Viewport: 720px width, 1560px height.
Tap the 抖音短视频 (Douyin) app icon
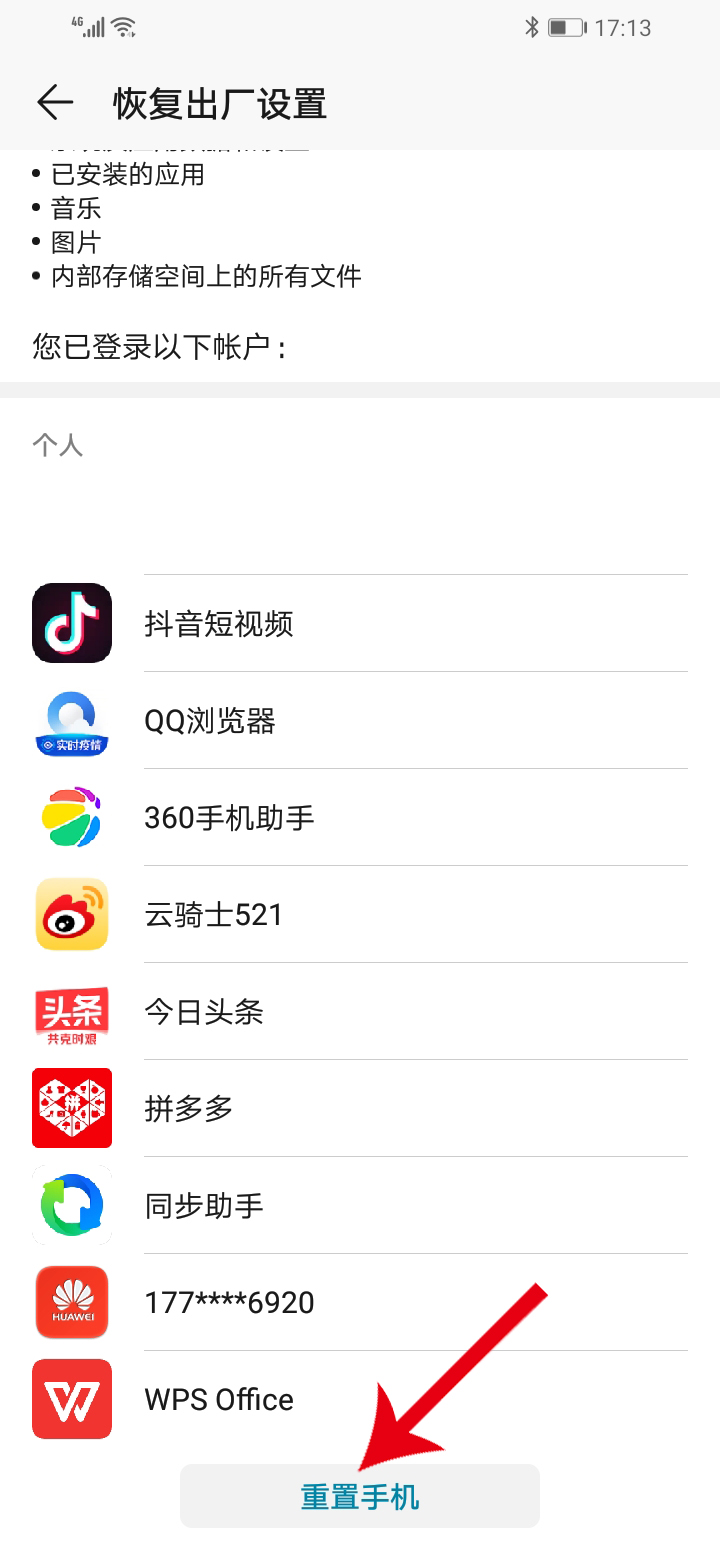pos(71,622)
